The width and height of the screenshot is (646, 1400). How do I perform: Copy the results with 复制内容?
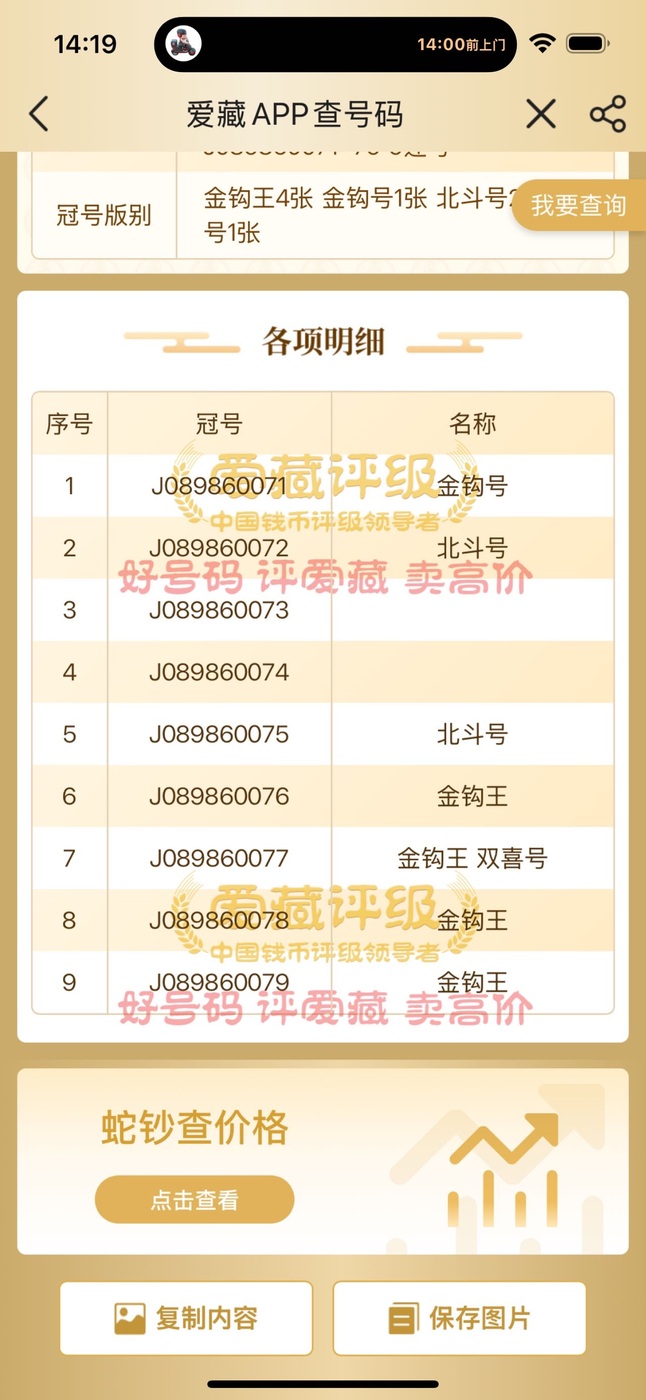point(186,1318)
